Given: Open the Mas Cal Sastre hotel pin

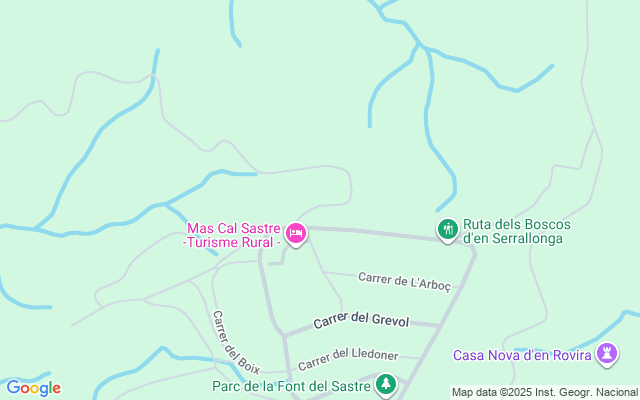Looking at the screenshot, I should pos(296,234).
